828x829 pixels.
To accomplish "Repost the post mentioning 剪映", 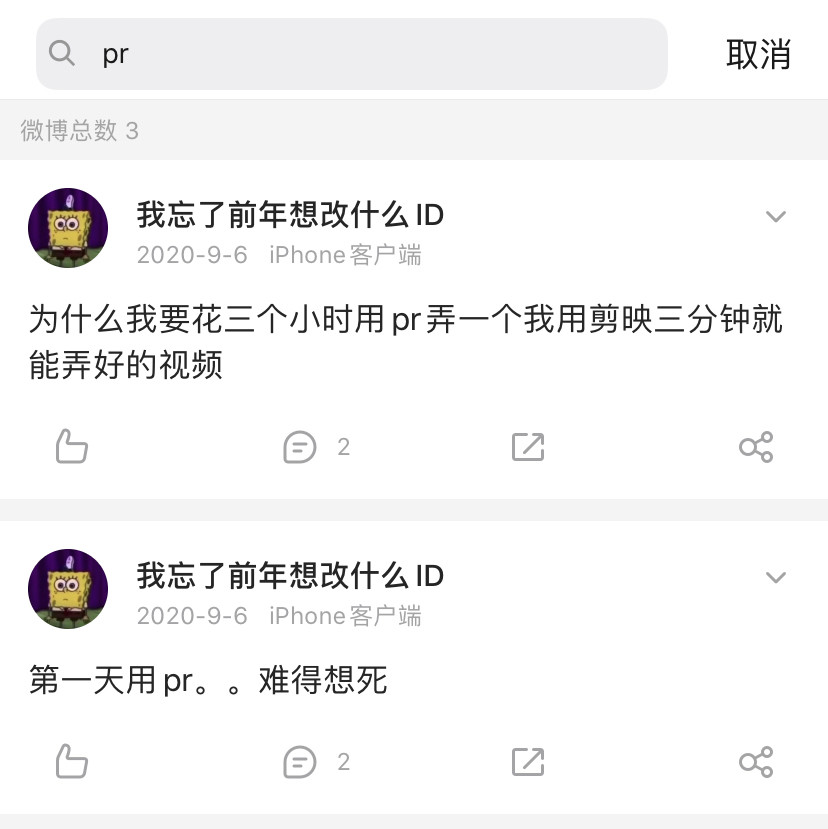I will click(528, 447).
